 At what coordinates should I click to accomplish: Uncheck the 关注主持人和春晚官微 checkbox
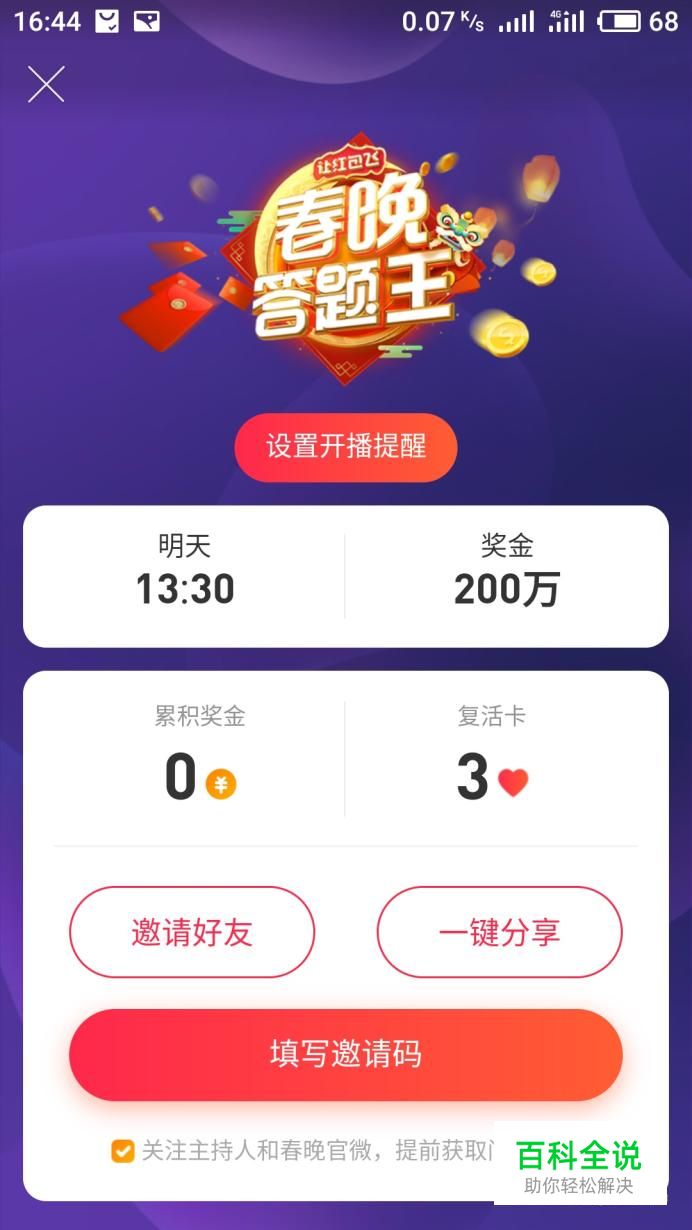point(123,1151)
